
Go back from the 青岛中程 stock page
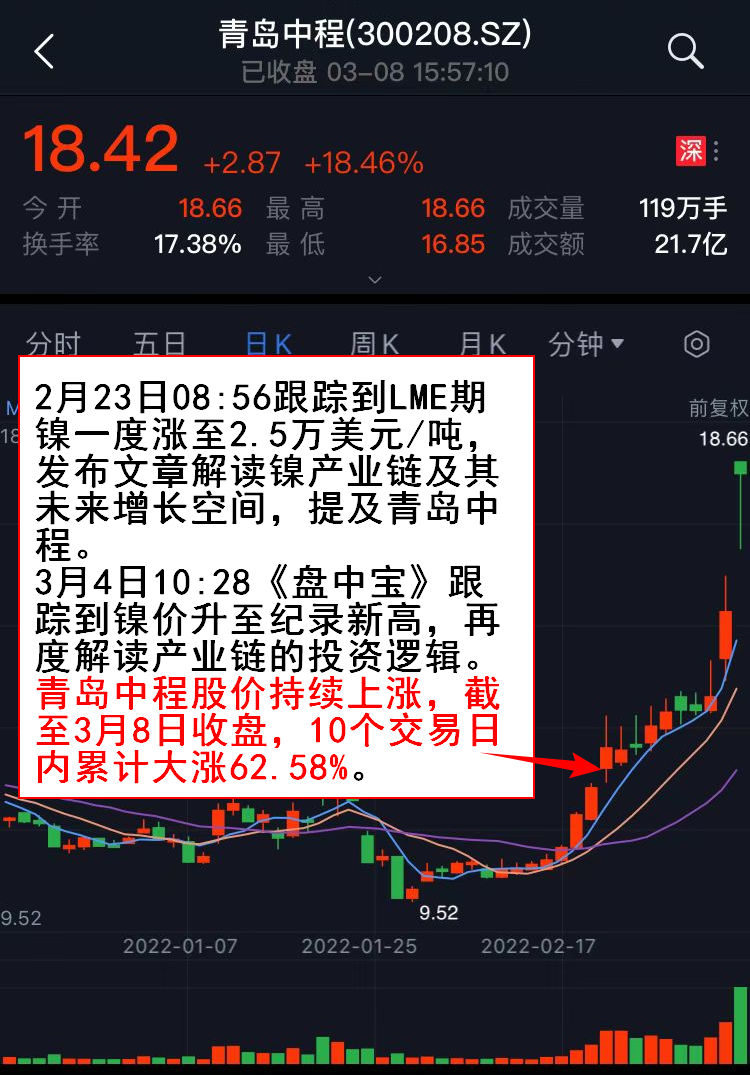coord(43,52)
